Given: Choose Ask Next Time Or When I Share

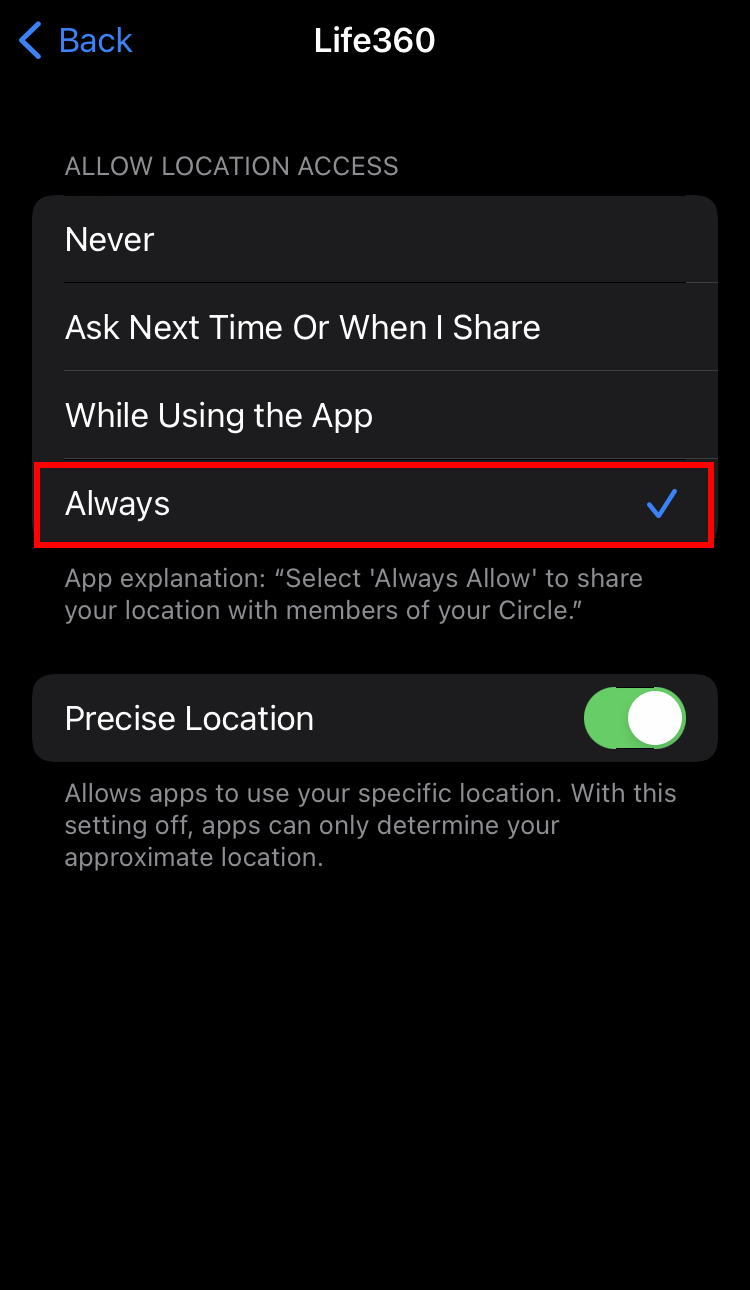Looking at the screenshot, I should click(374, 328).
